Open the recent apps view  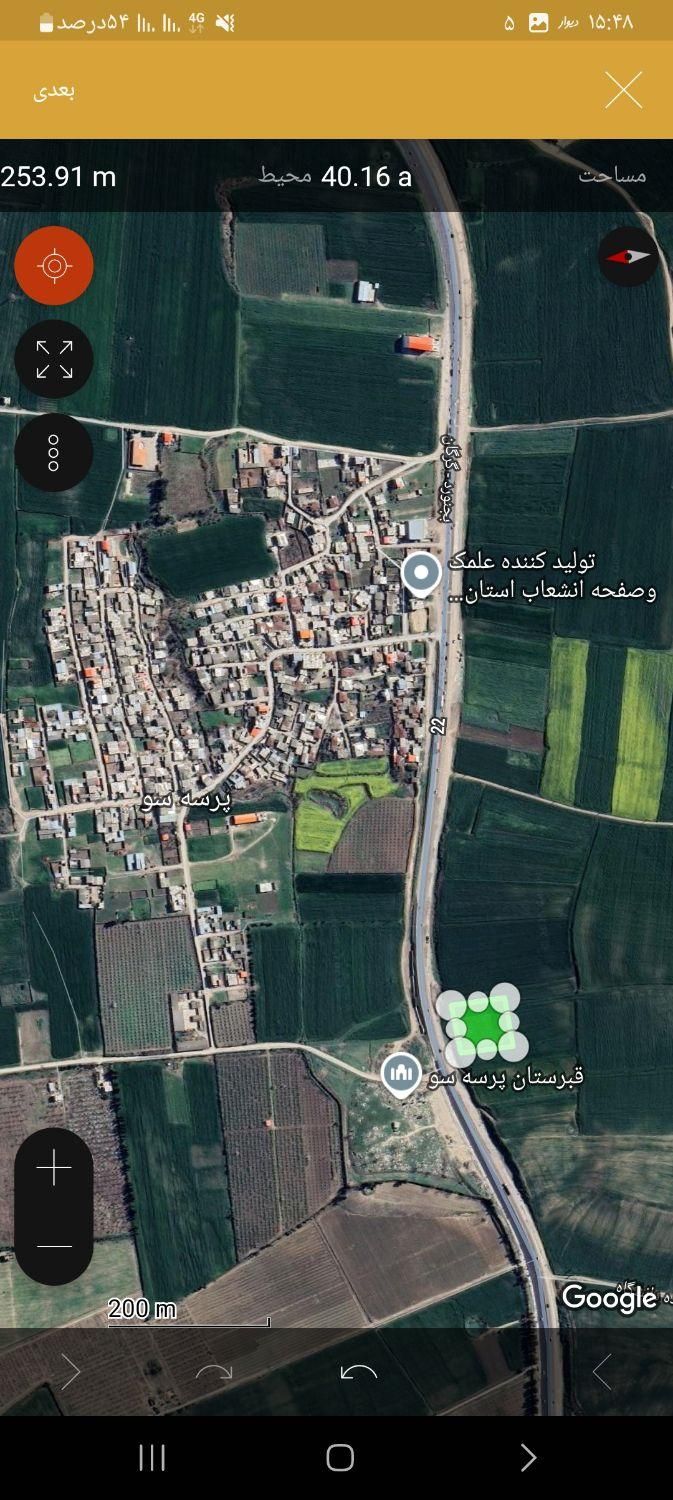(152, 1458)
